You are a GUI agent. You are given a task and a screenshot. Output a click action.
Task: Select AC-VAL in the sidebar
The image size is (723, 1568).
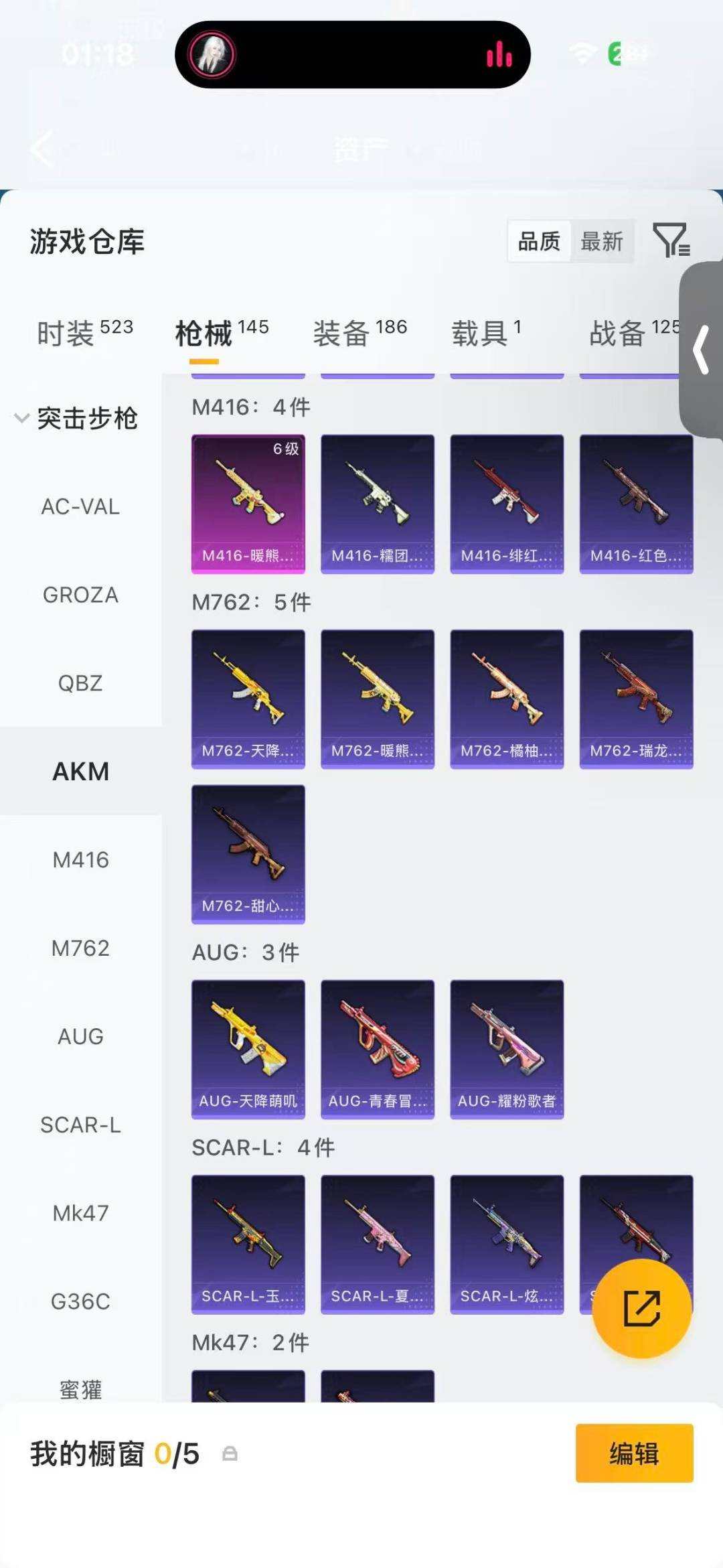click(x=80, y=507)
